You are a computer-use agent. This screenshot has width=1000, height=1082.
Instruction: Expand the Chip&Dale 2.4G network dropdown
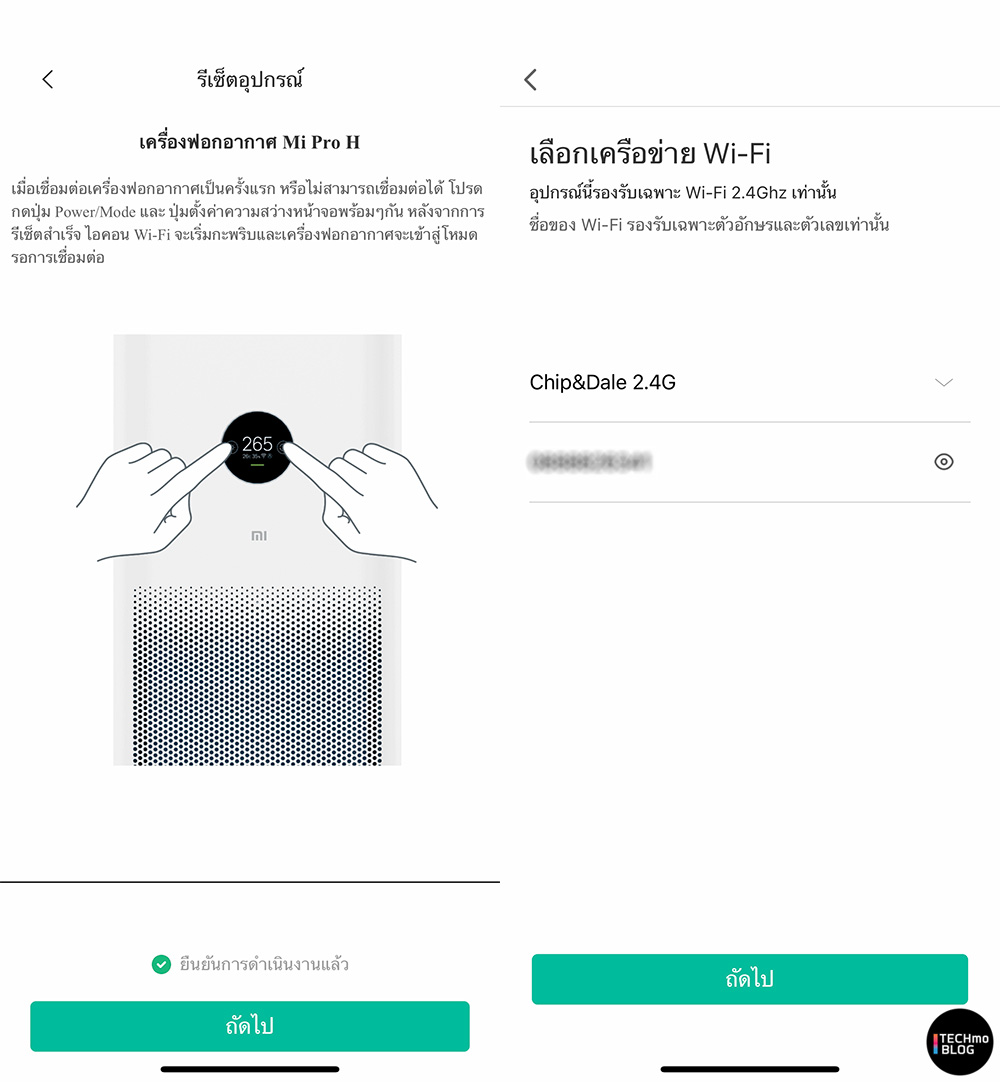tap(943, 383)
